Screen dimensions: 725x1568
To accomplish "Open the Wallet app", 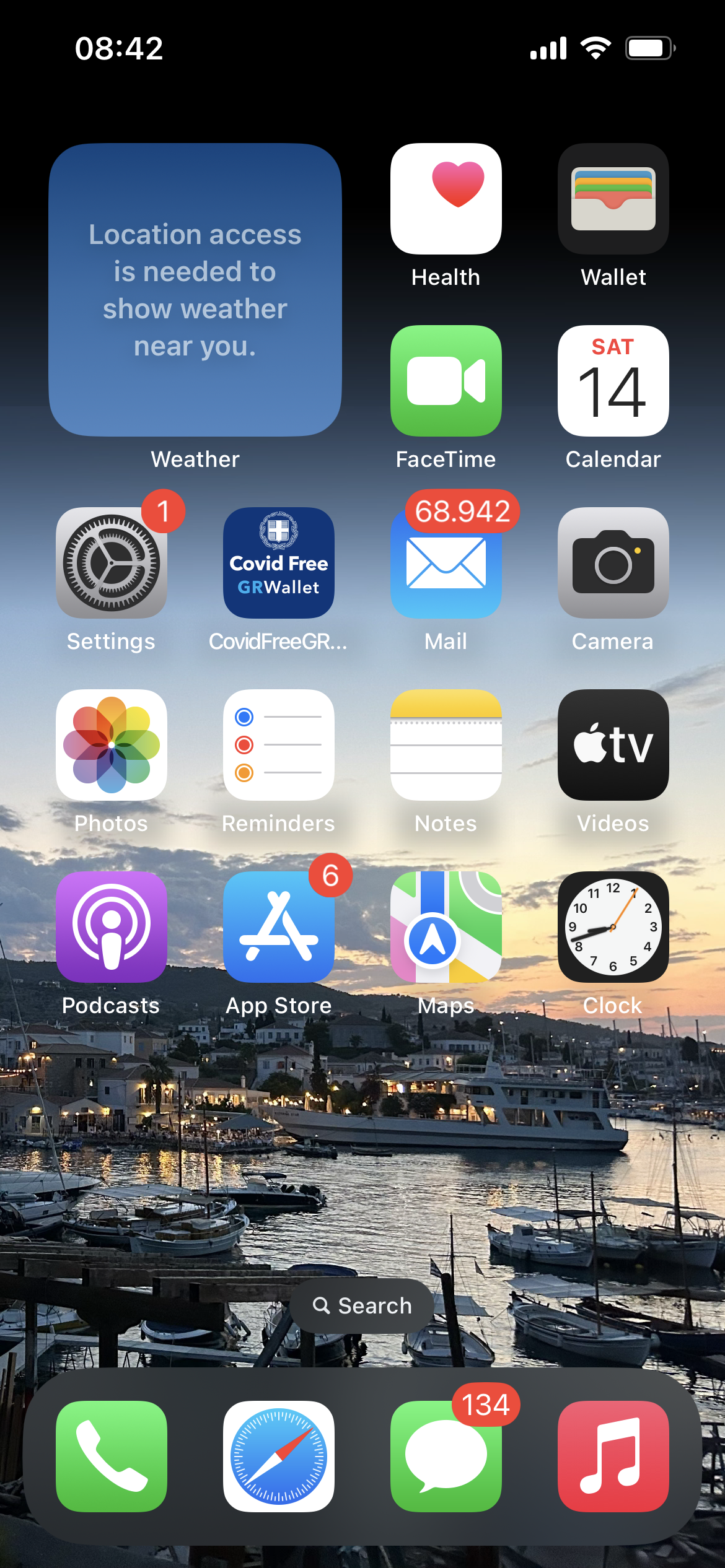I will pos(613,199).
